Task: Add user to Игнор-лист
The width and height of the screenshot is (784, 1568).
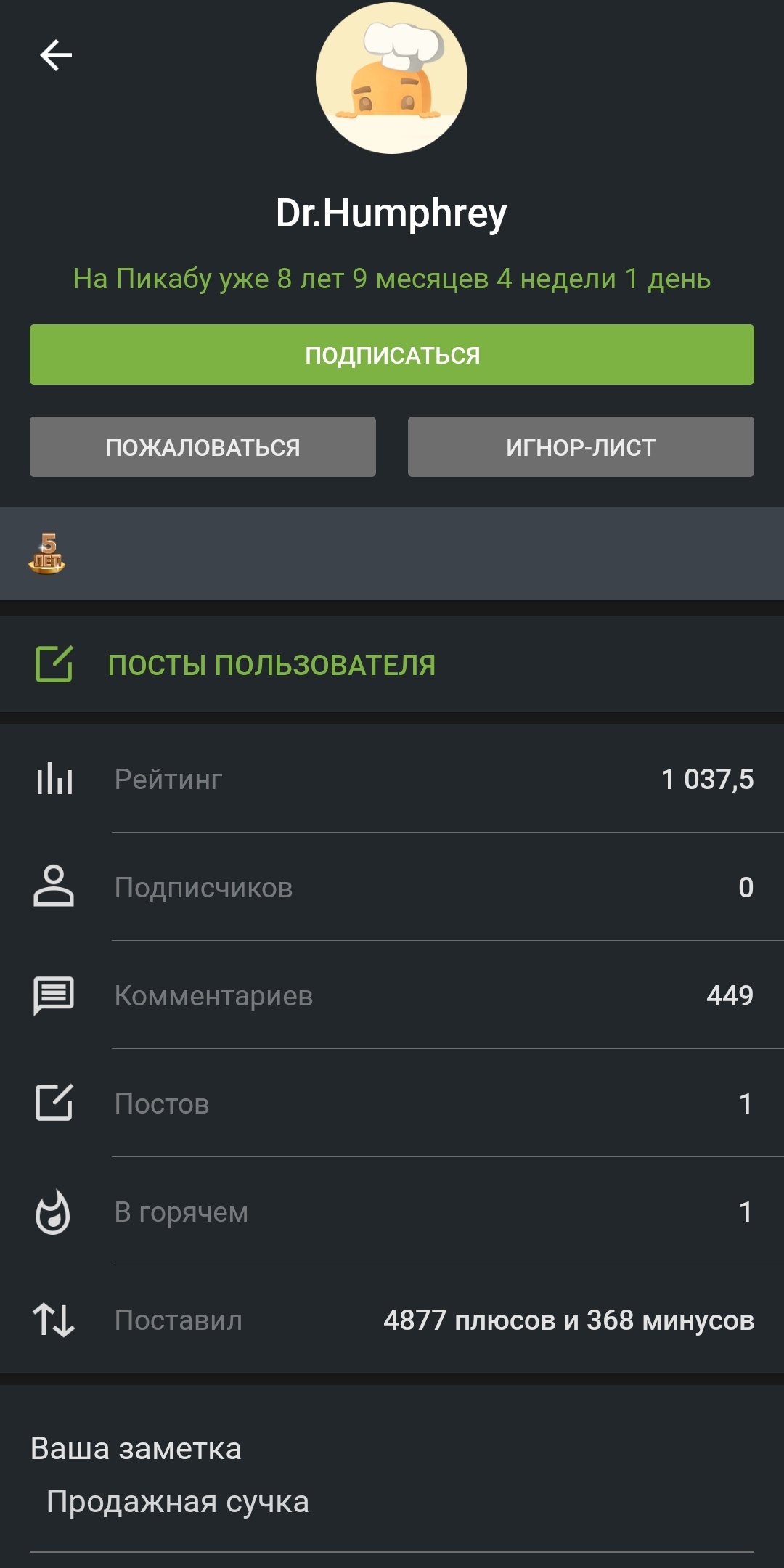Action: coord(581,447)
